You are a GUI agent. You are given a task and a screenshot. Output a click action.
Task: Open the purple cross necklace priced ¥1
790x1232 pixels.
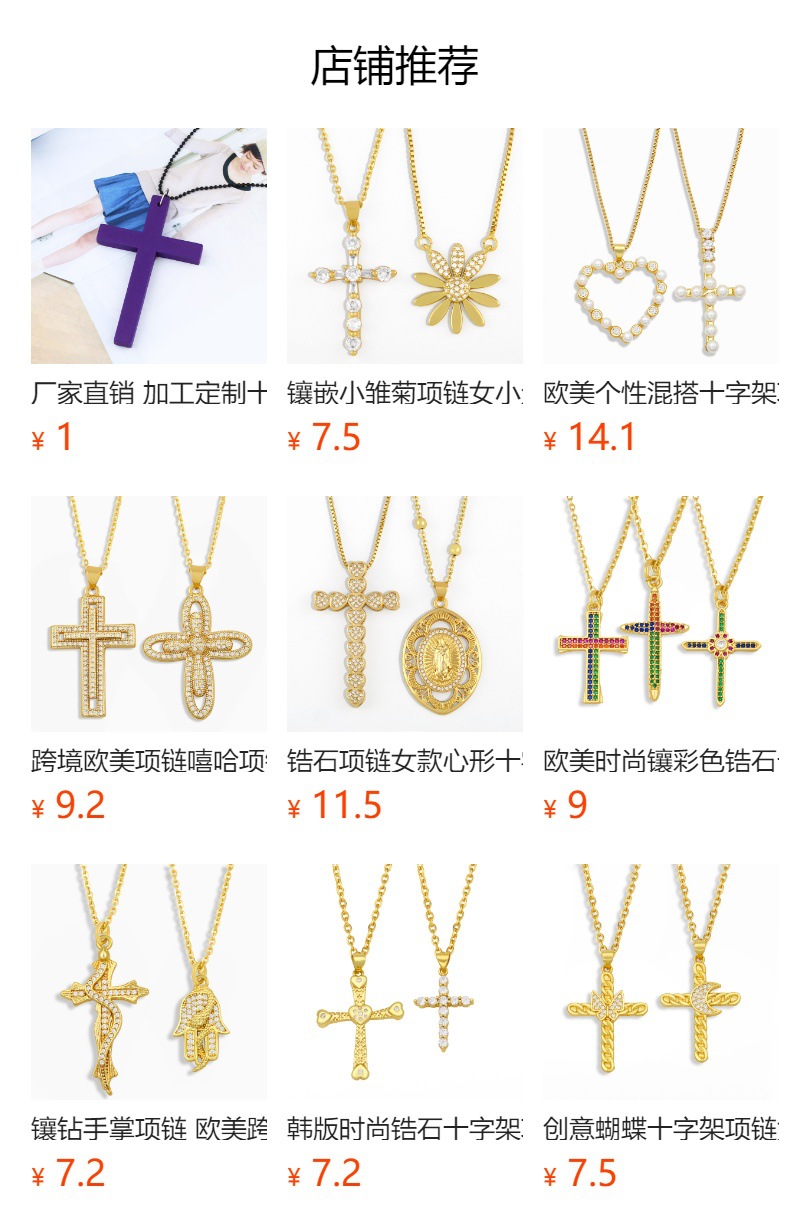149,246
